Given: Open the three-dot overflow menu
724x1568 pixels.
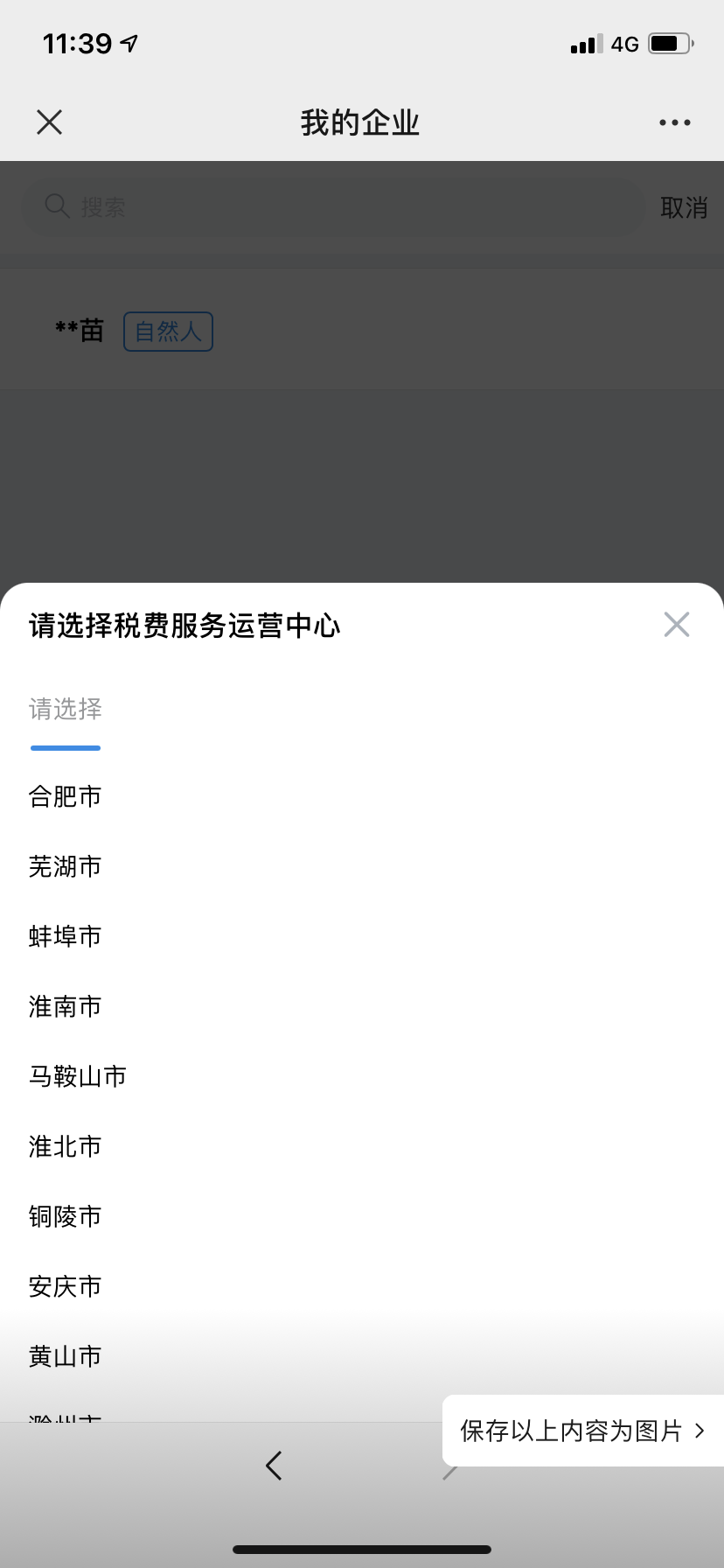Looking at the screenshot, I should (x=675, y=122).
